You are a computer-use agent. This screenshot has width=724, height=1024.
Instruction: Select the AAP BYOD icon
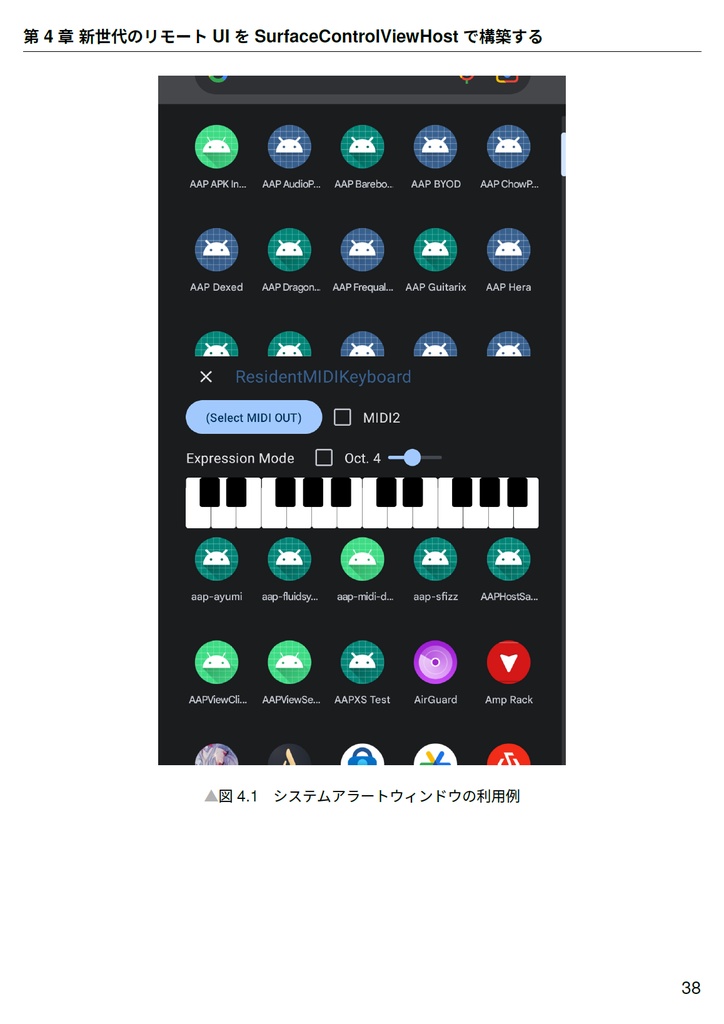[435, 145]
